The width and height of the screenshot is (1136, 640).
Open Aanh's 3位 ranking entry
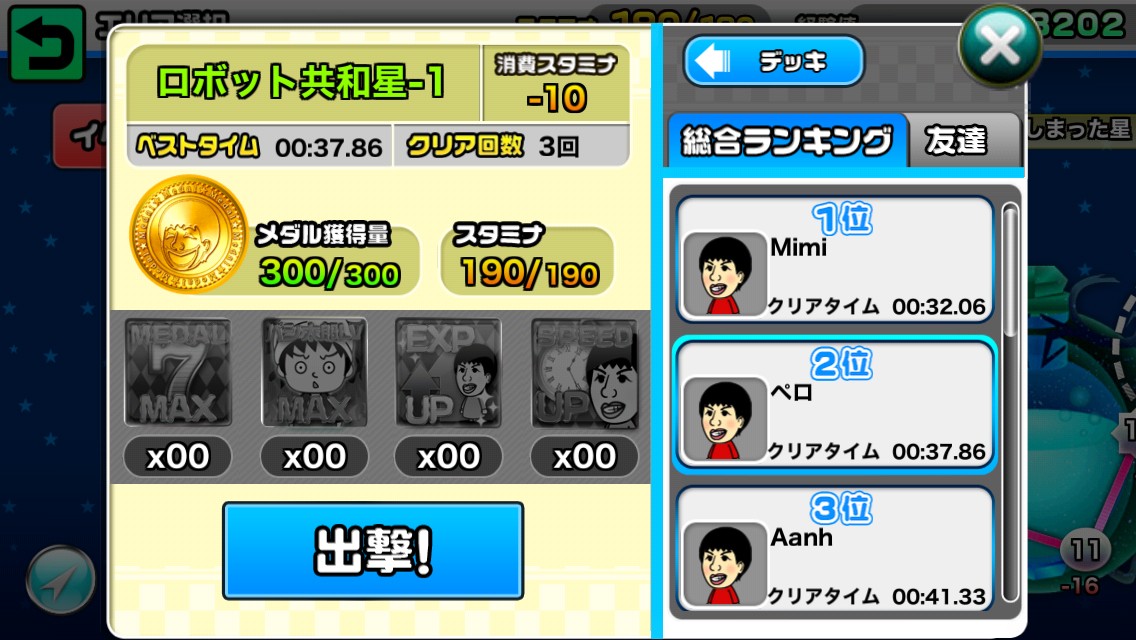tap(834, 550)
